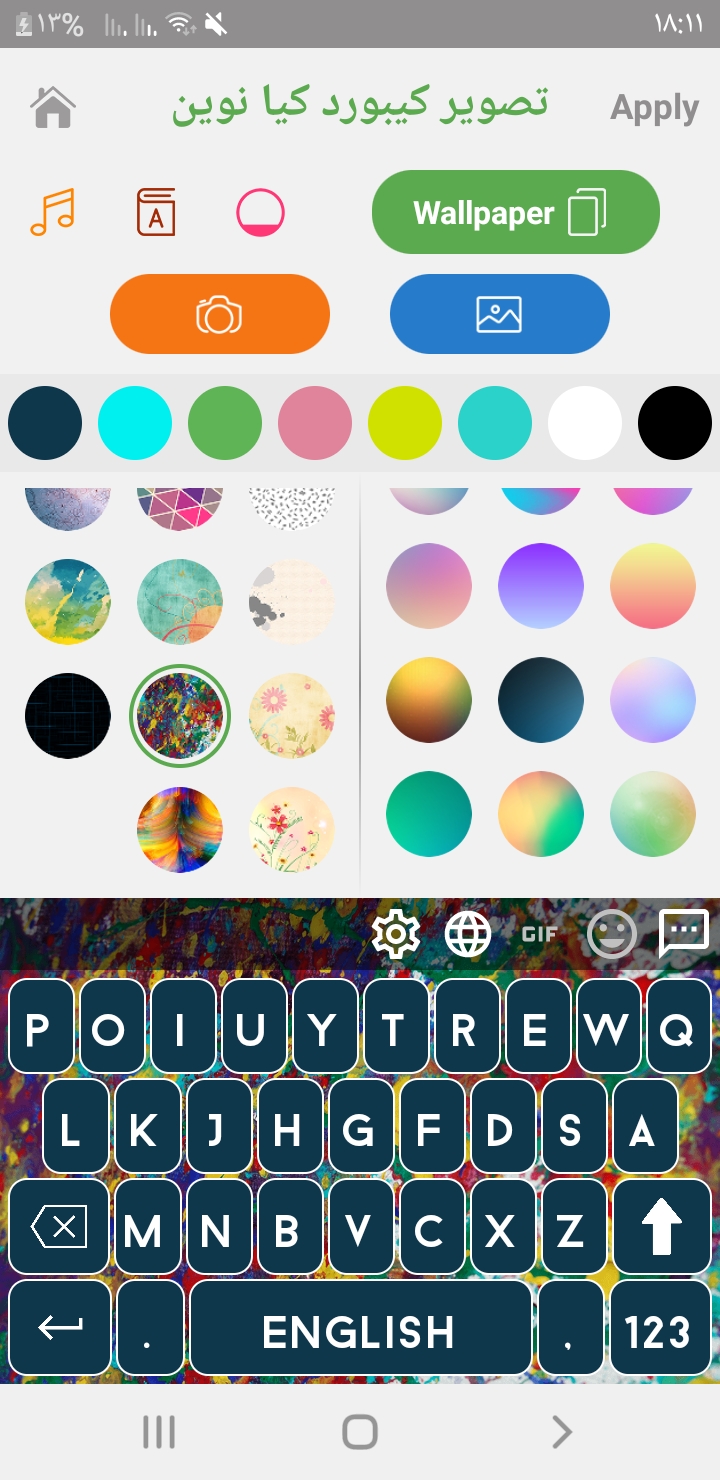Open the font book icon

click(156, 212)
